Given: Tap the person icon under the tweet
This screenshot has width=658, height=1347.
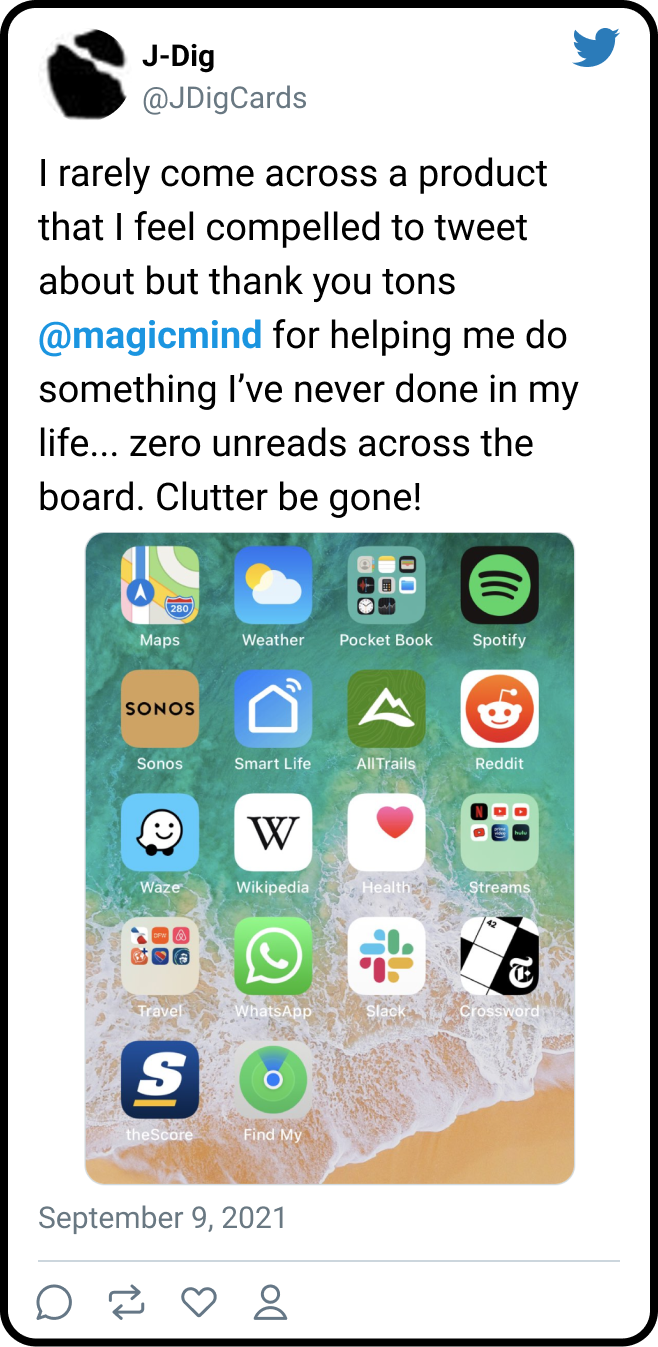Looking at the screenshot, I should coord(270,1302).
